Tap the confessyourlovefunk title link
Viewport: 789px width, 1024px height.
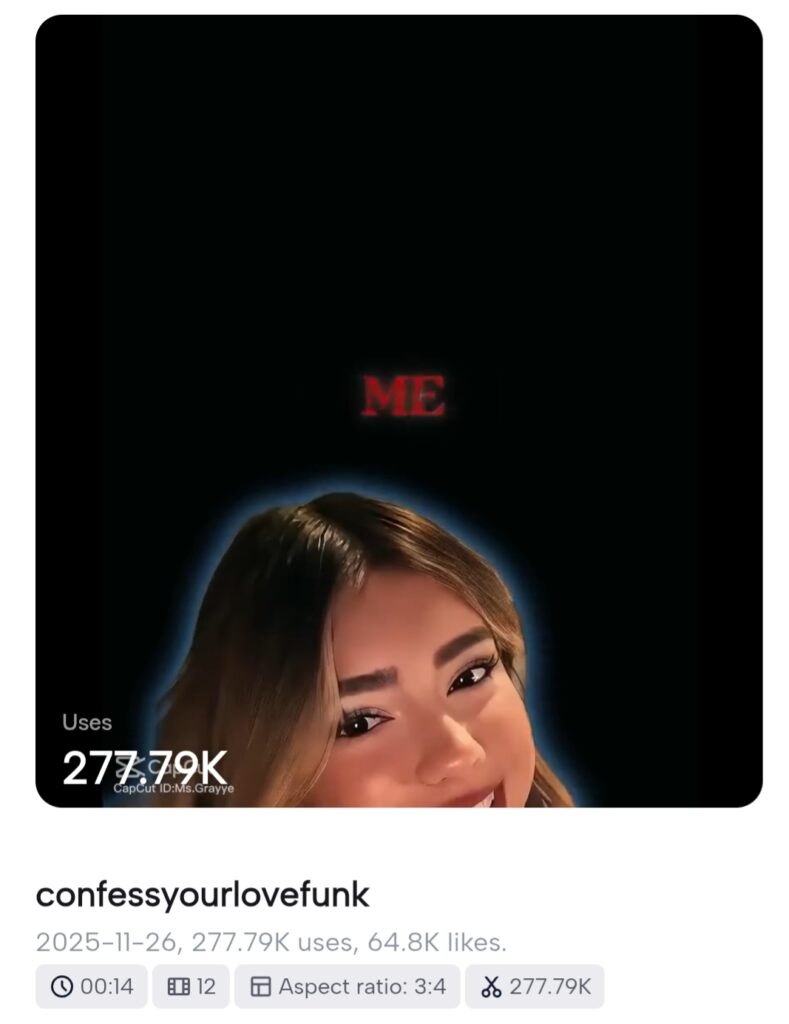[x=202, y=894]
